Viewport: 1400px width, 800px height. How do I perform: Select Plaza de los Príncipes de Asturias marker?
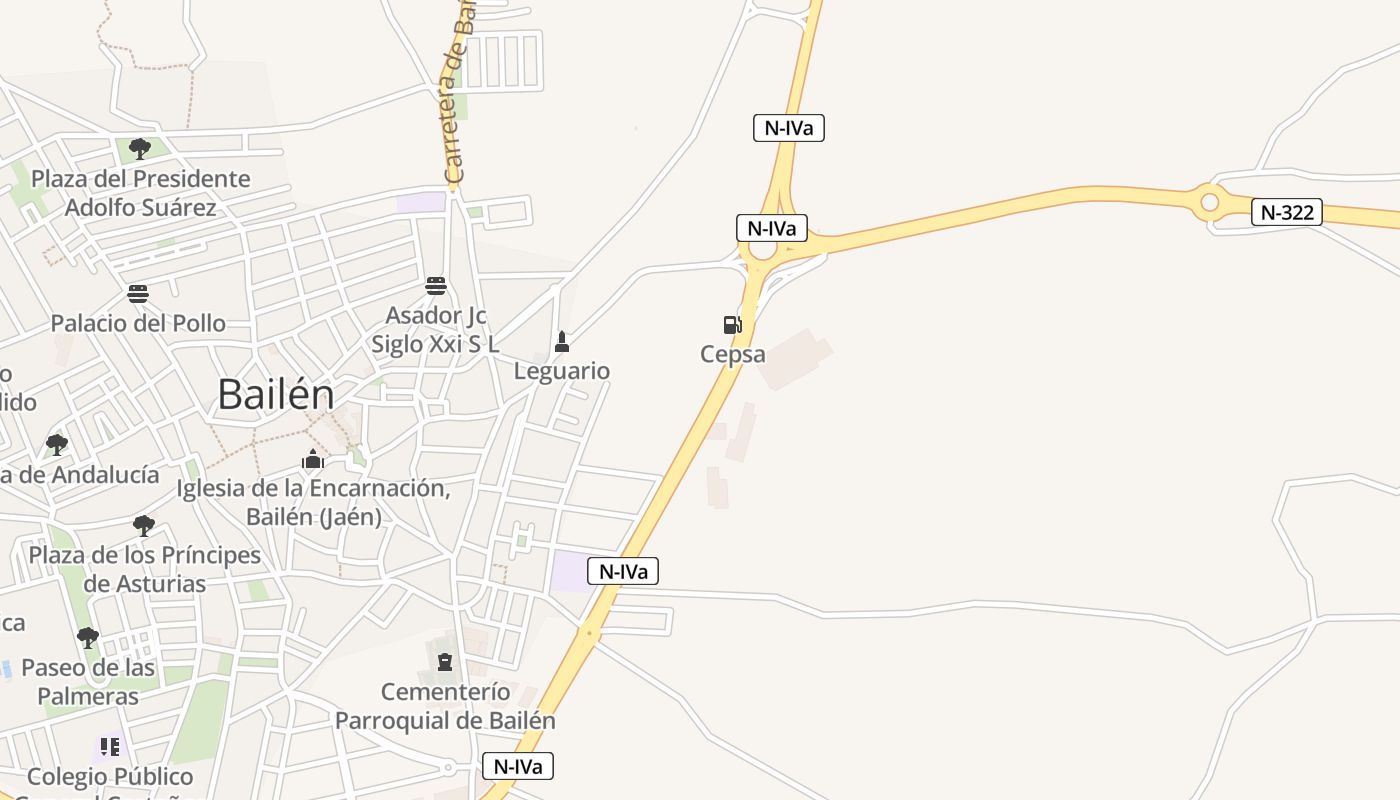[144, 525]
